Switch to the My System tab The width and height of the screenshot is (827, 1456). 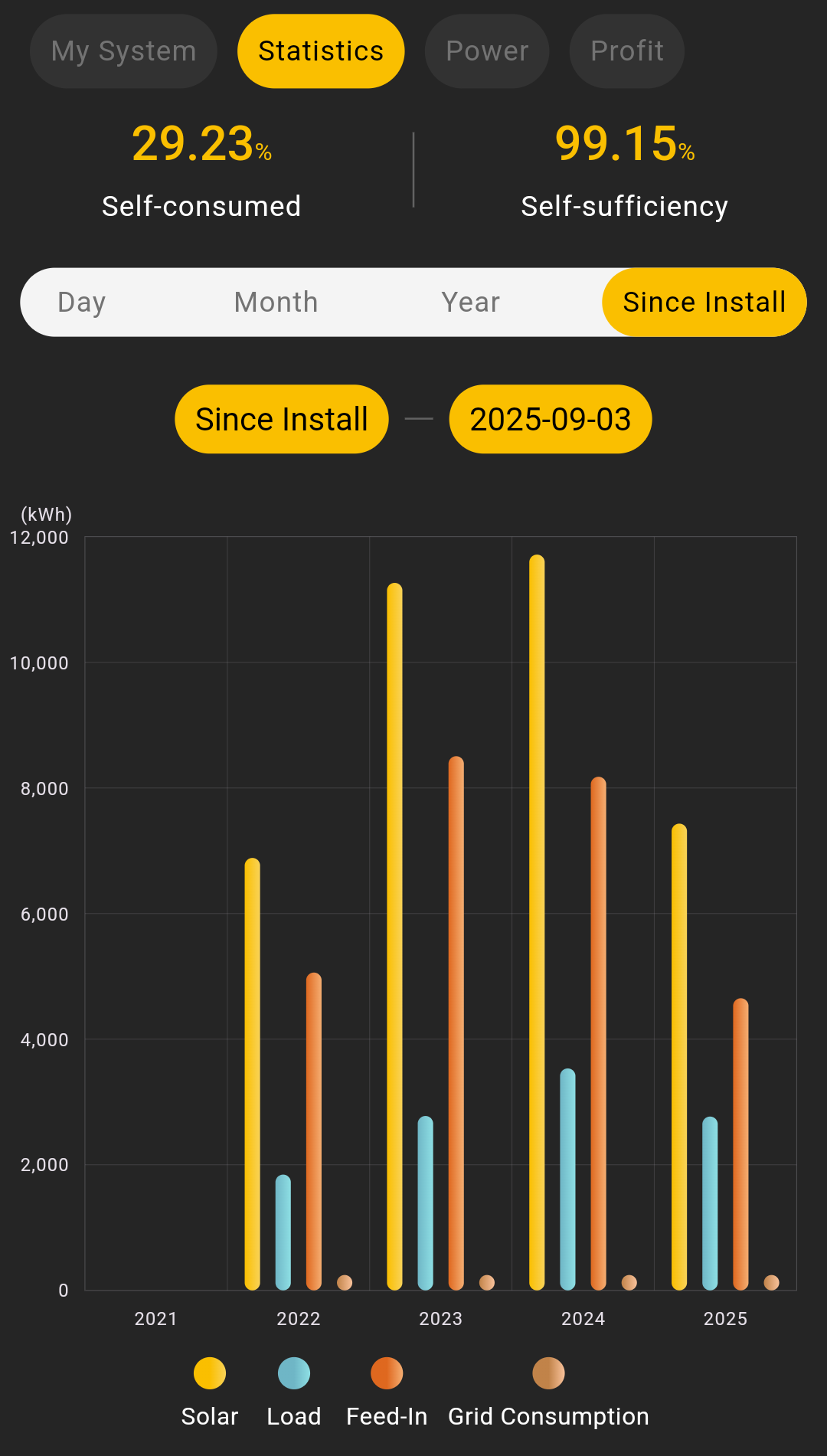pos(123,51)
